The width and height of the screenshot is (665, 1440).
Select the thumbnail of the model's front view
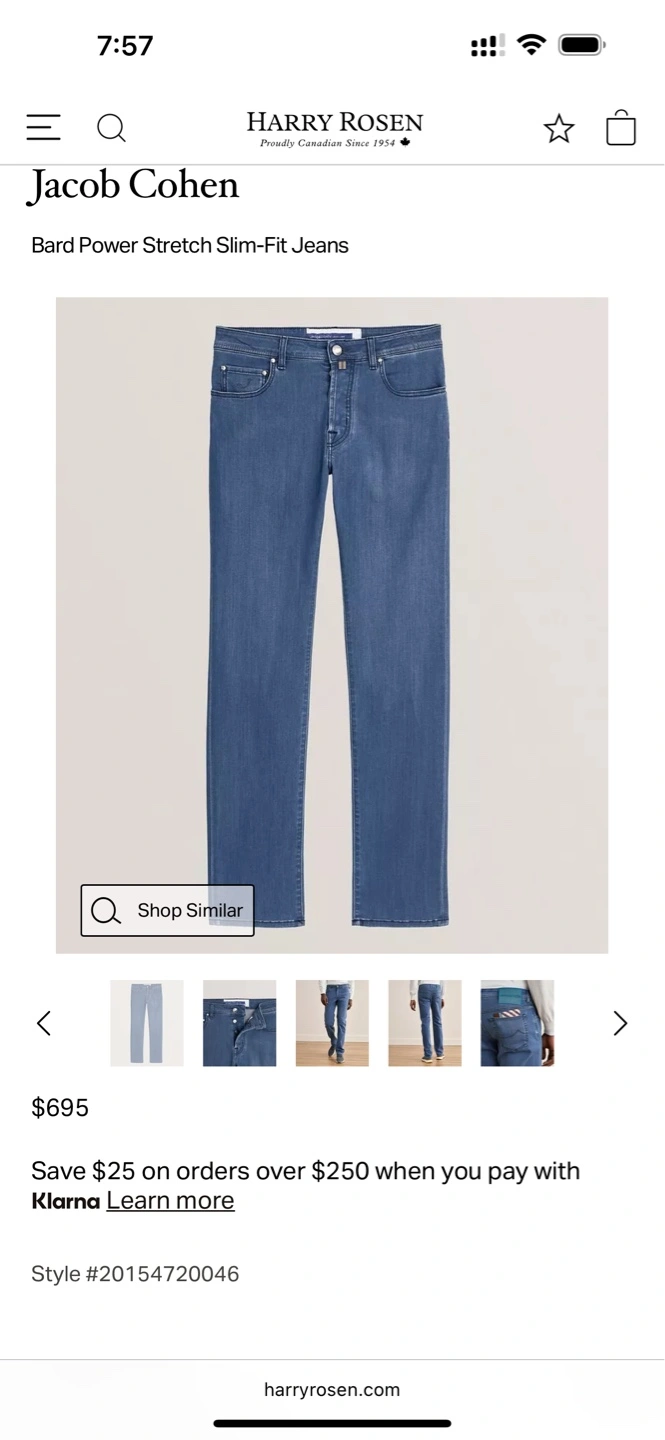tap(332, 1023)
